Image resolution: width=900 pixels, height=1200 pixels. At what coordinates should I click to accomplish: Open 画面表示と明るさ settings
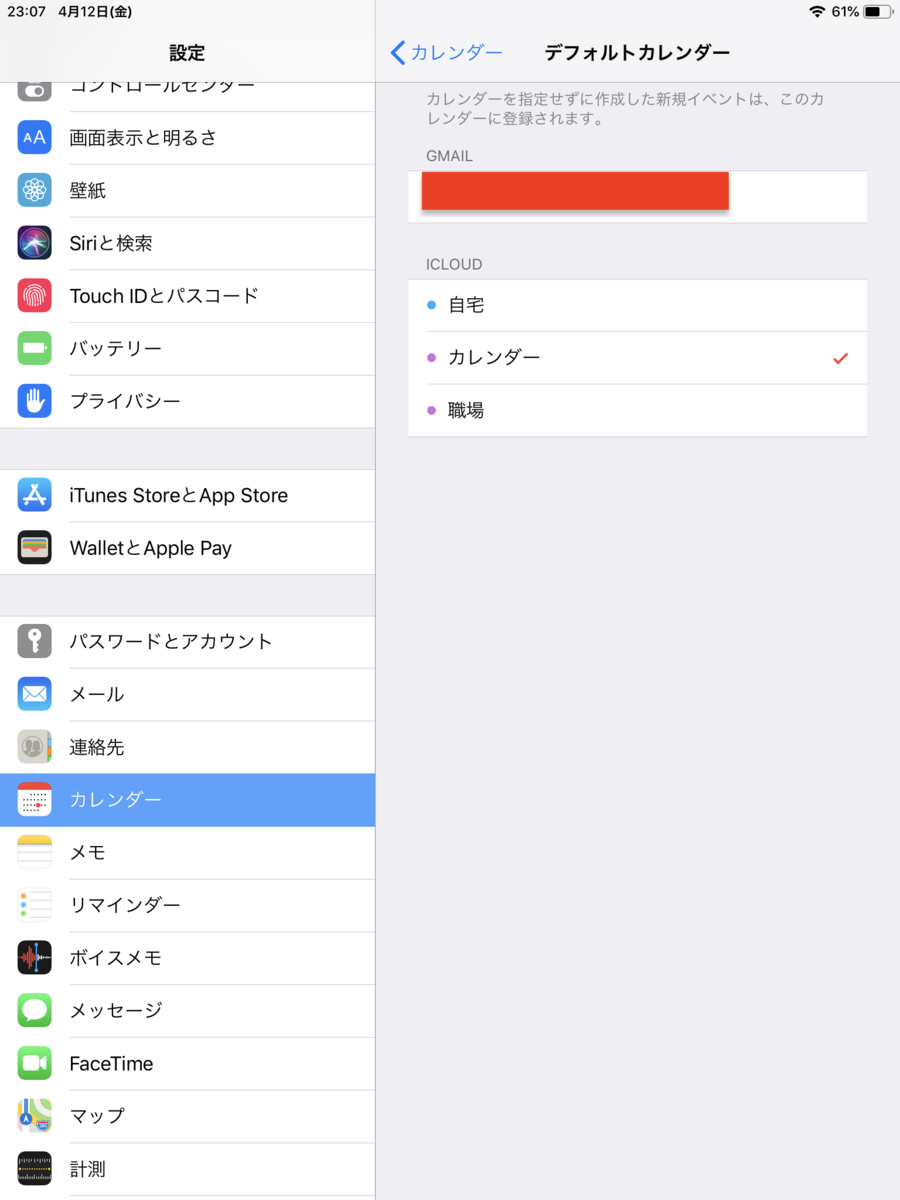point(188,138)
